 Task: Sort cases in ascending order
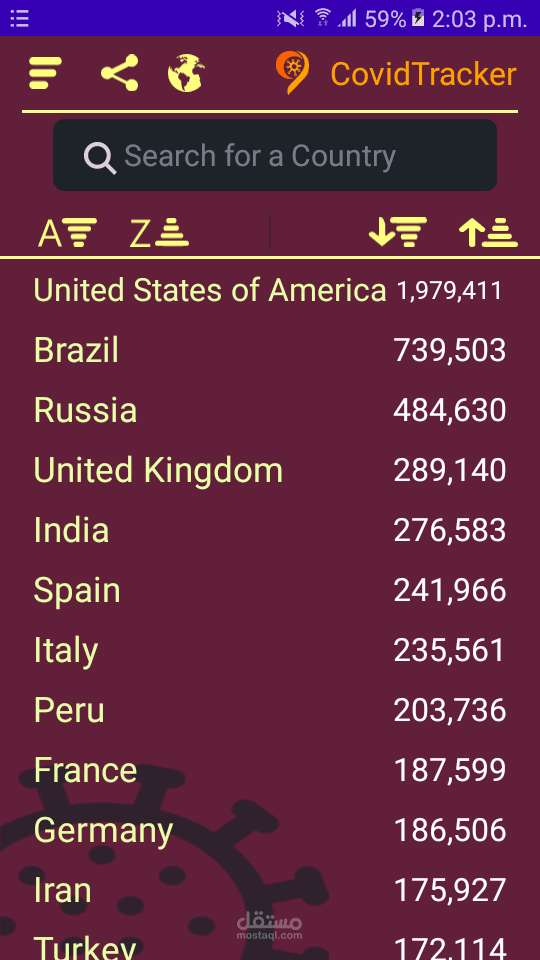pyautogui.click(x=488, y=233)
